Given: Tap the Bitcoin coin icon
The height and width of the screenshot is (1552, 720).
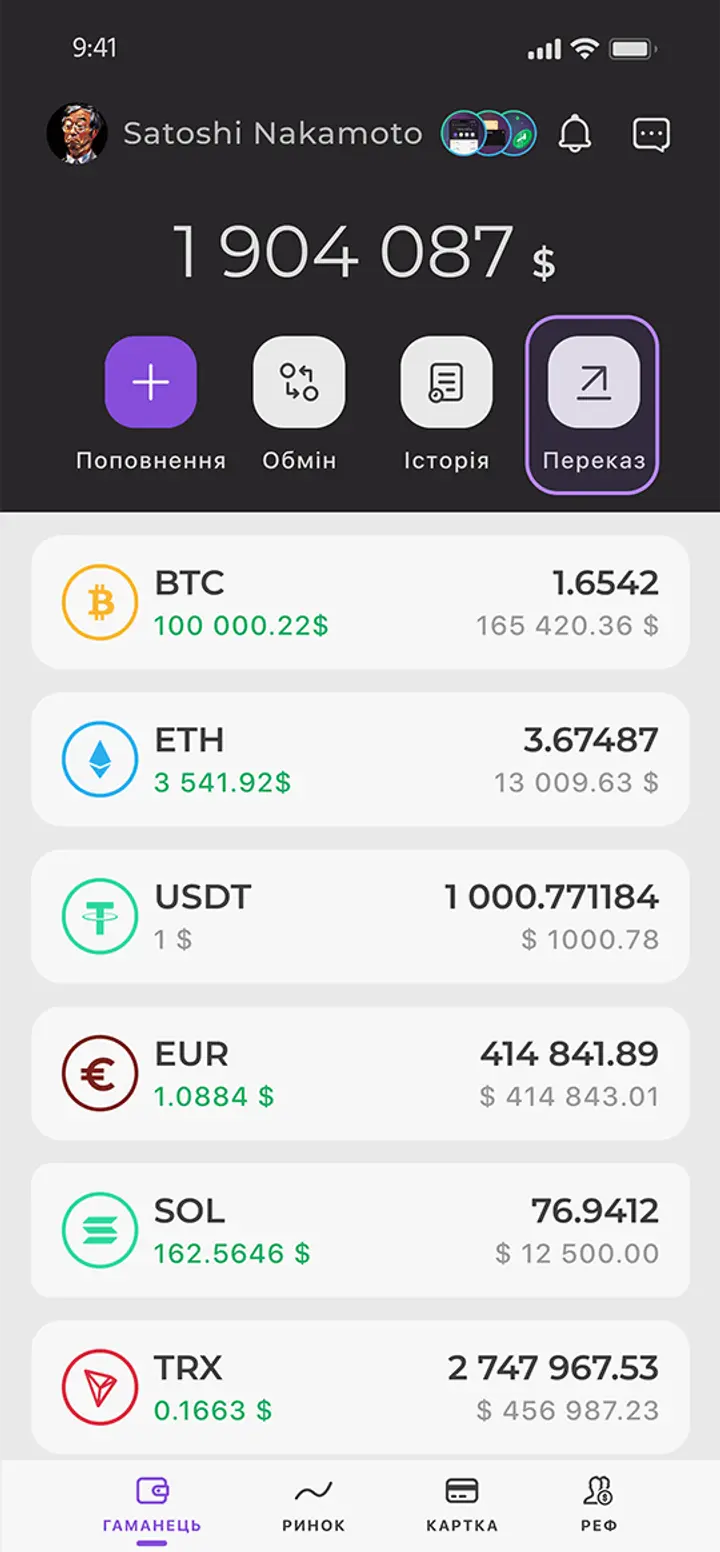Looking at the screenshot, I should [99, 601].
